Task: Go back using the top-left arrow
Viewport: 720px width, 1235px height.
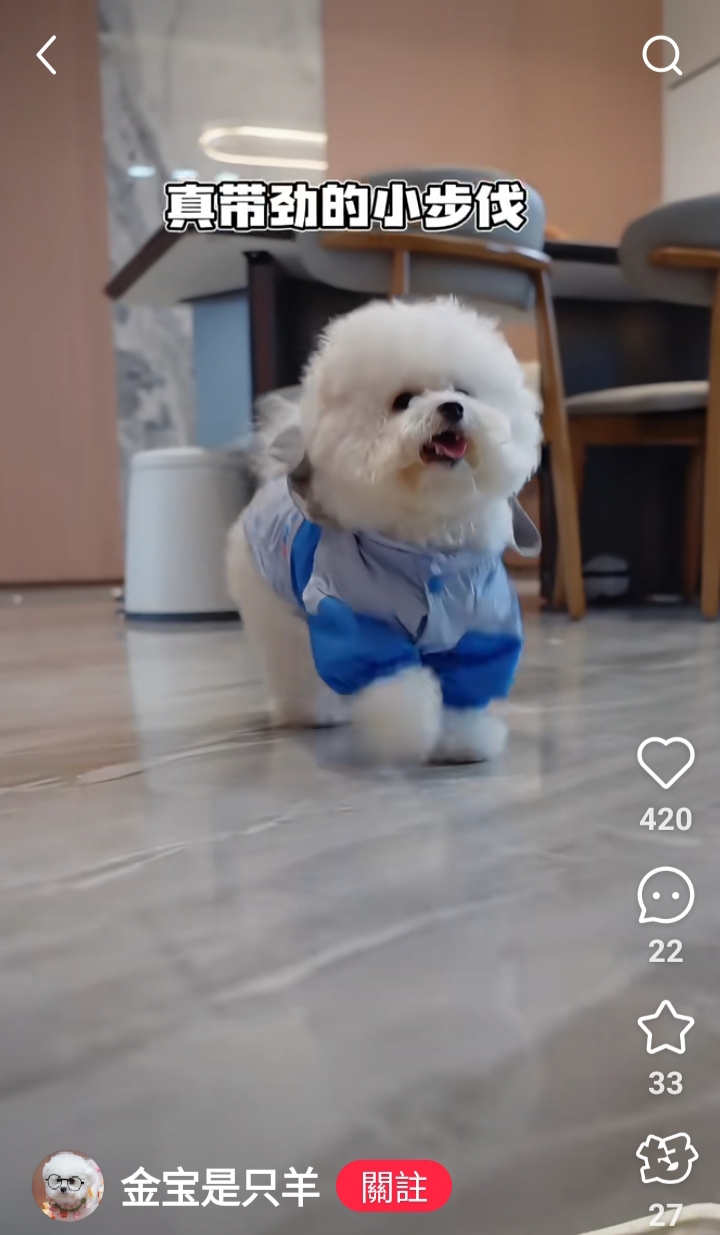Action: click(47, 55)
